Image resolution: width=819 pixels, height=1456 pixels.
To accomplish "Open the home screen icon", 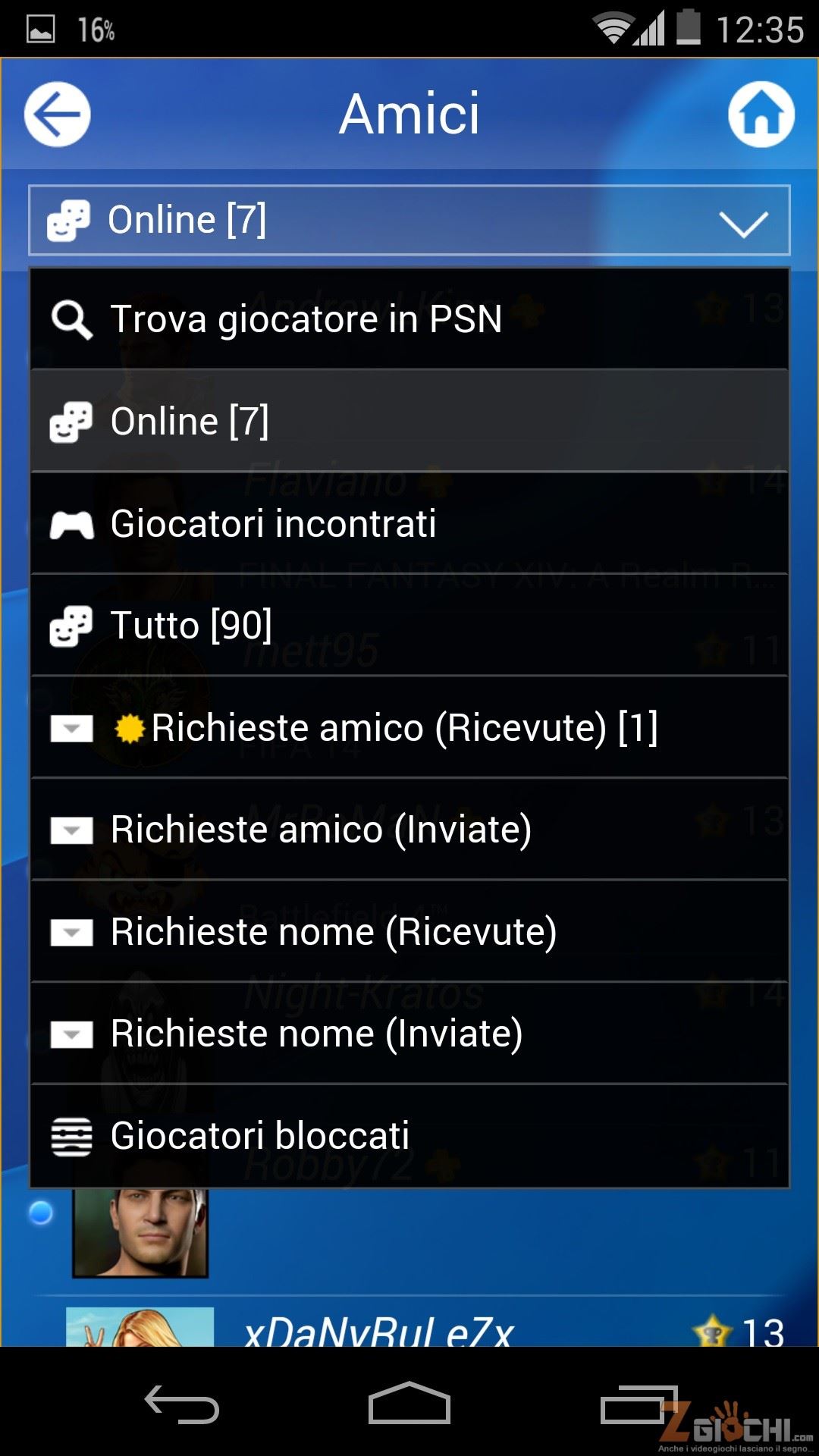I will [761, 115].
